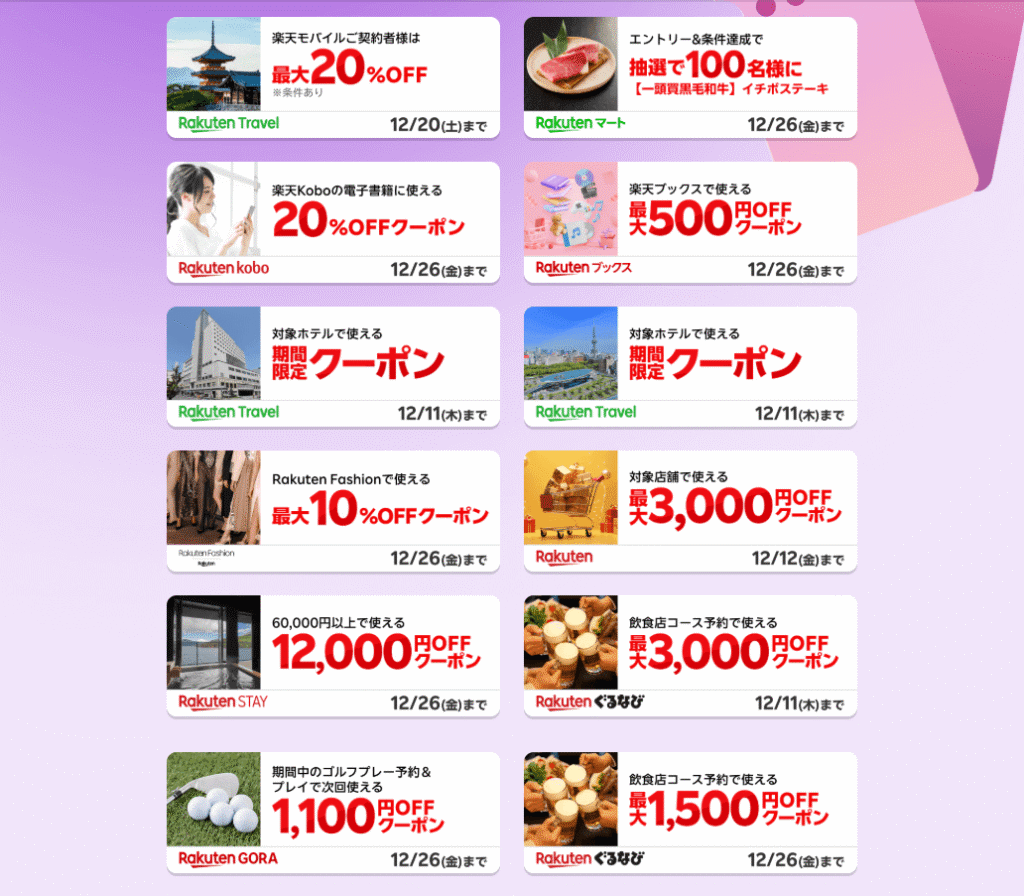Open the Rakuten STAY 12,000円OFF coupon card
The height and width of the screenshot is (896, 1024).
point(333,655)
